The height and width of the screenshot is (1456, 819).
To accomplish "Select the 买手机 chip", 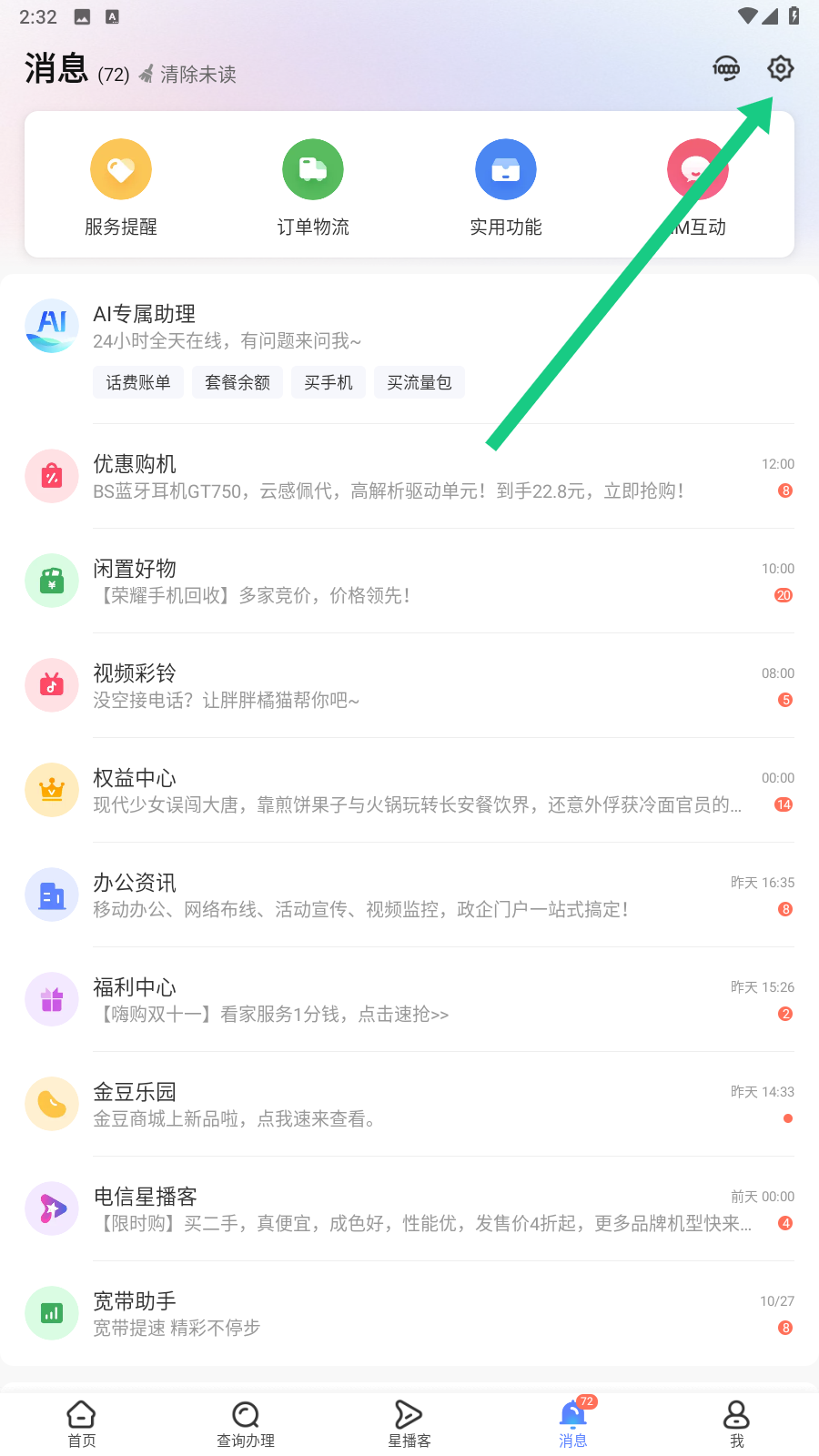I will click(x=329, y=383).
